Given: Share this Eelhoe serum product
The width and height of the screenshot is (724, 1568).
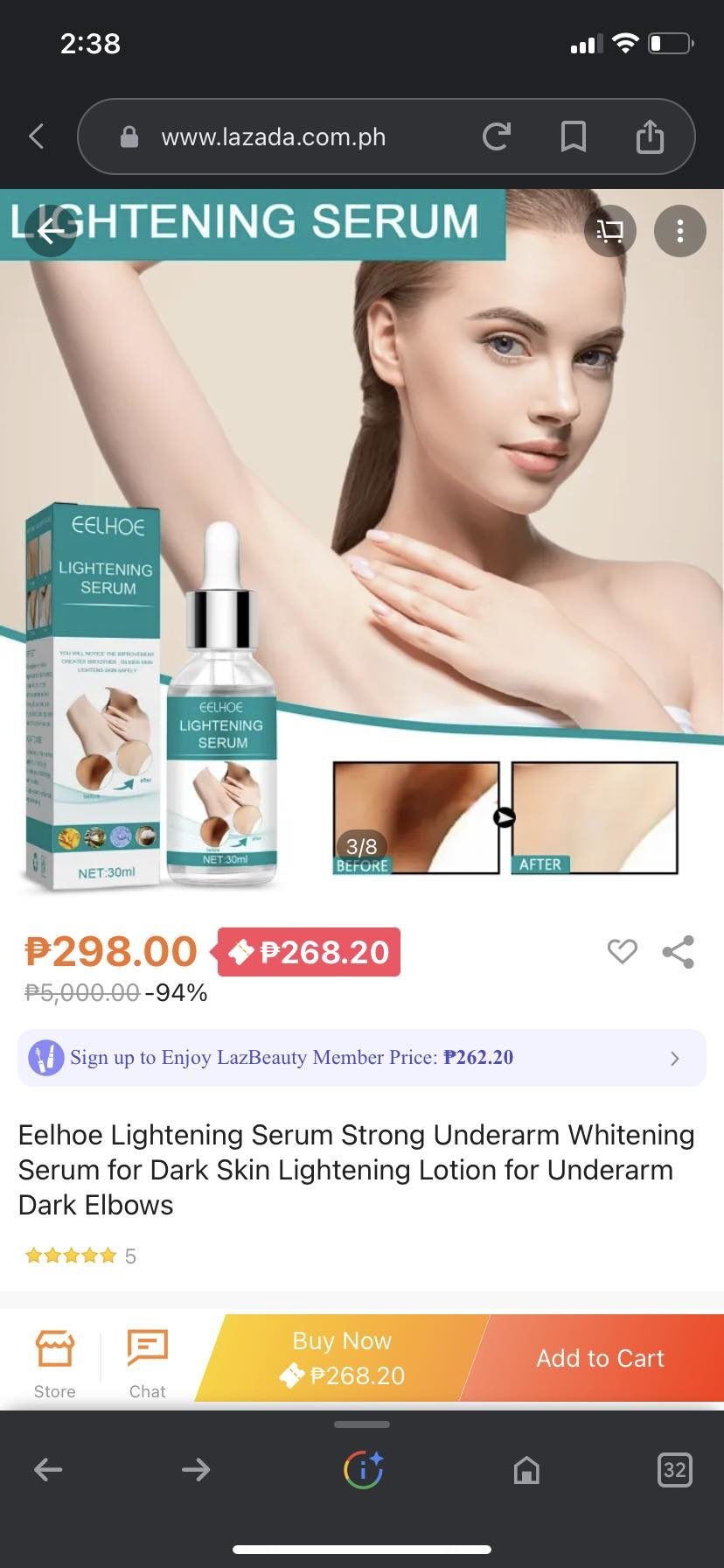Looking at the screenshot, I should [678, 951].
